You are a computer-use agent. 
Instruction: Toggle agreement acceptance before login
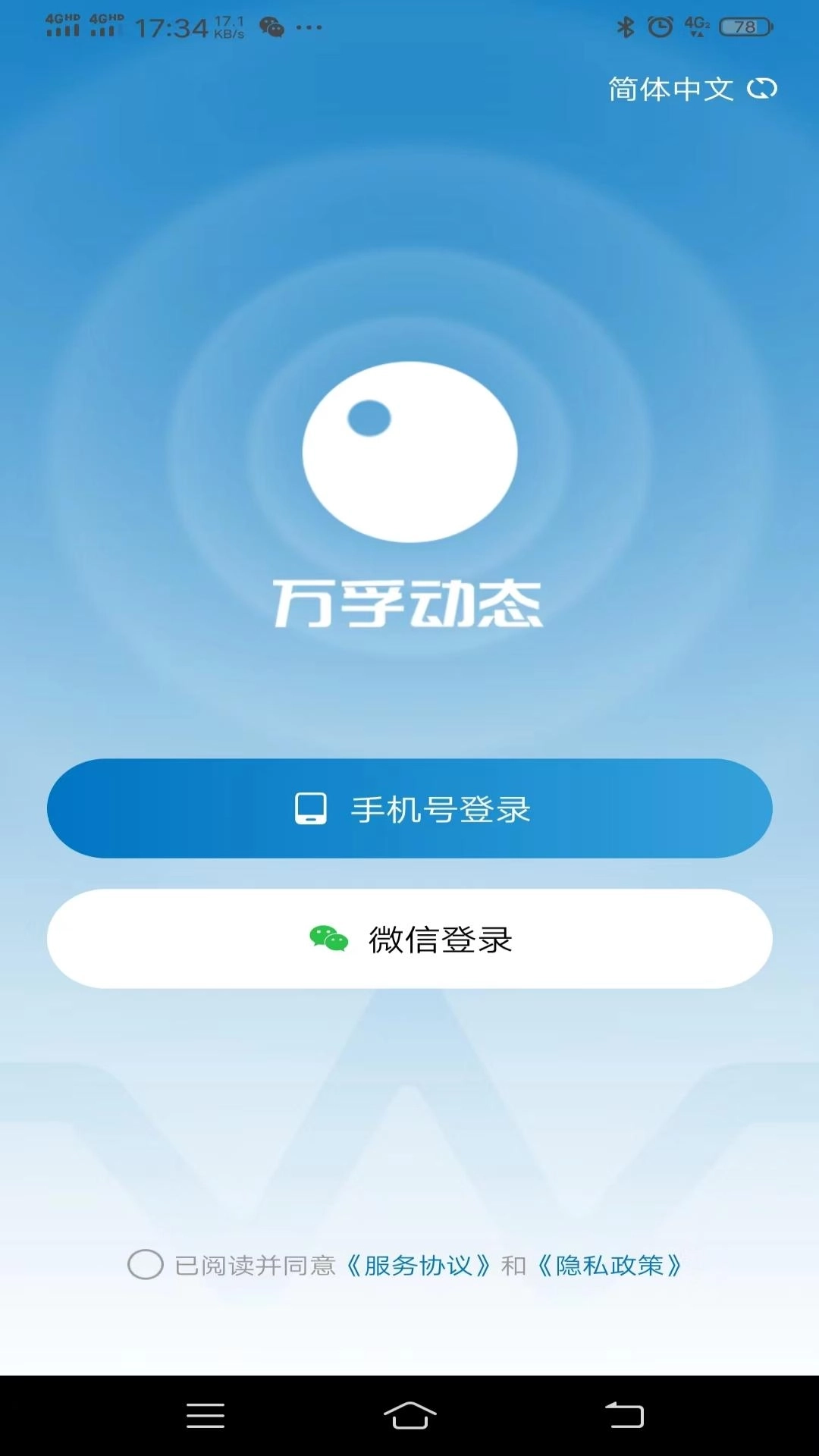pos(145,1265)
